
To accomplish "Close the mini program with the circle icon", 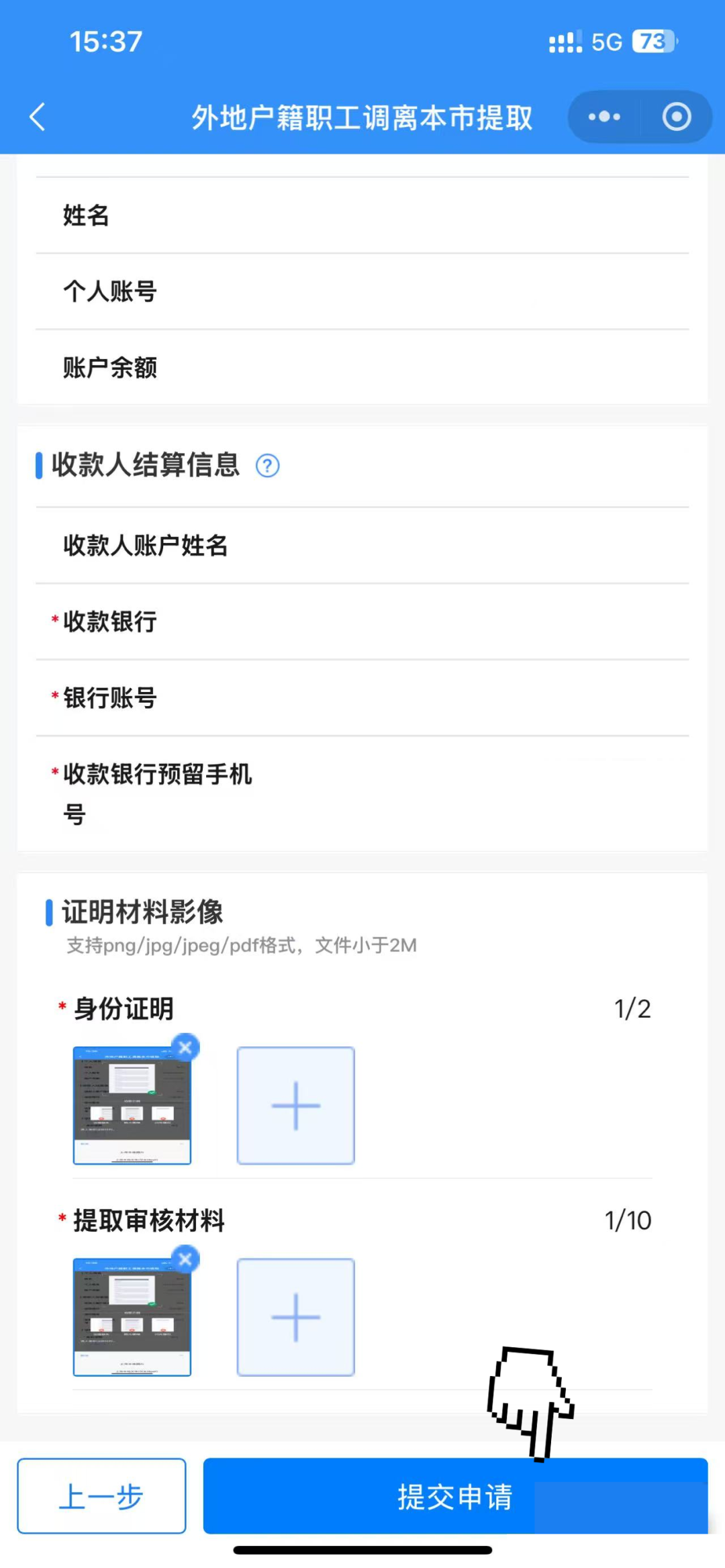I will pyautogui.click(x=676, y=117).
